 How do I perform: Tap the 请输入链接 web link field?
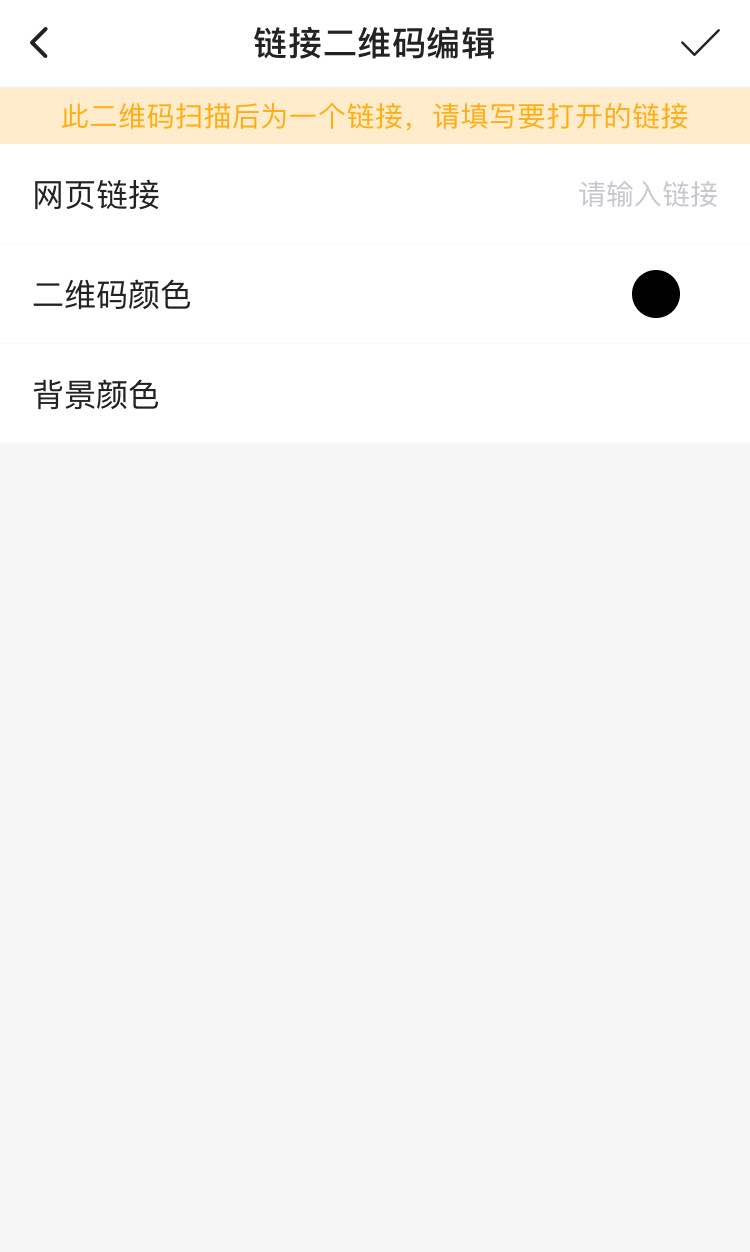tap(647, 194)
